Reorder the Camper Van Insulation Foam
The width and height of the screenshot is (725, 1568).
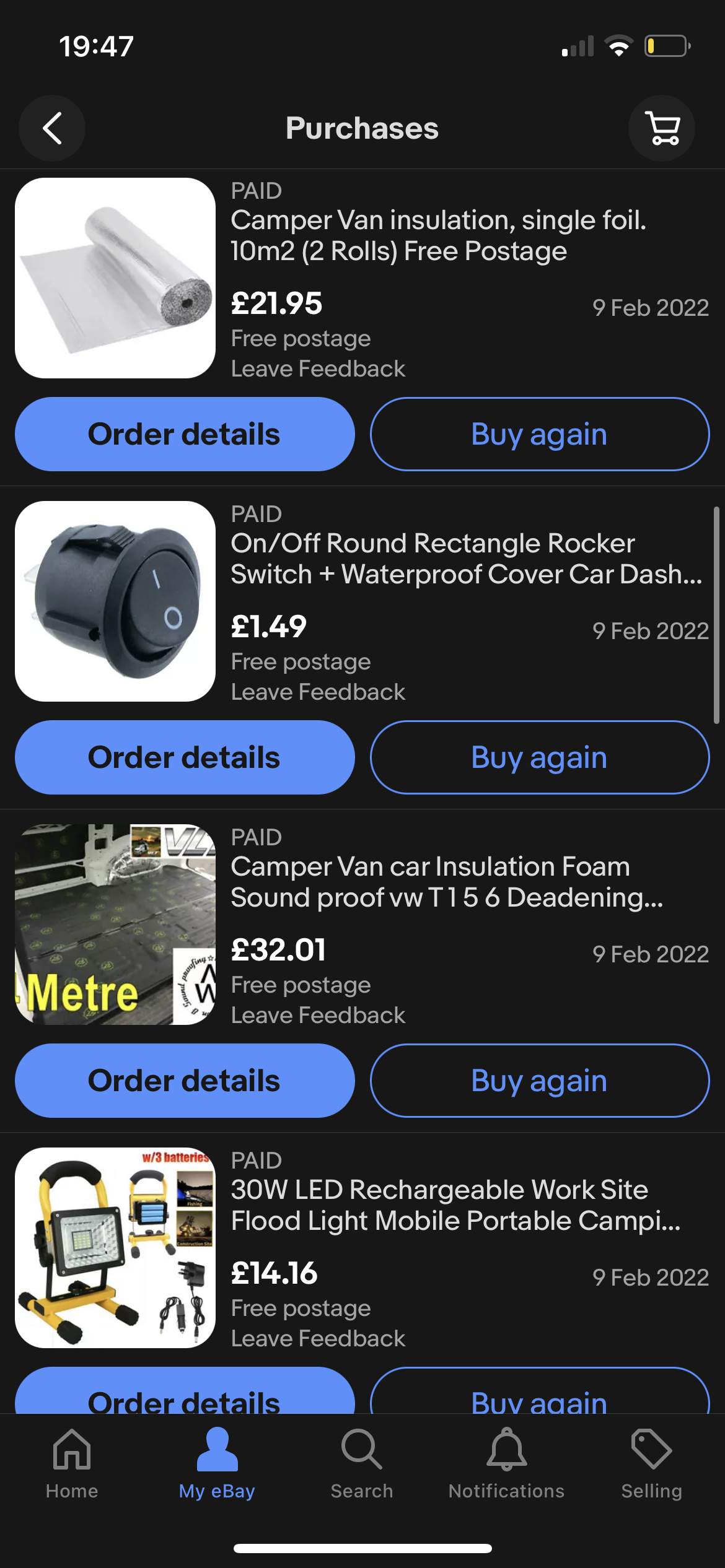[x=539, y=1081]
